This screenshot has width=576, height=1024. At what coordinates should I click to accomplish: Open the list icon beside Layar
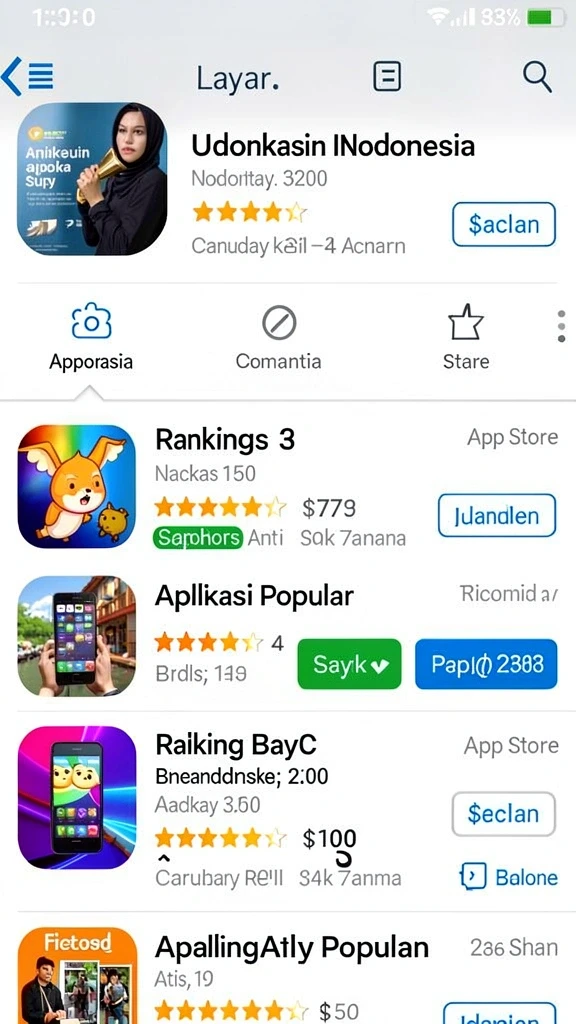coord(387,76)
